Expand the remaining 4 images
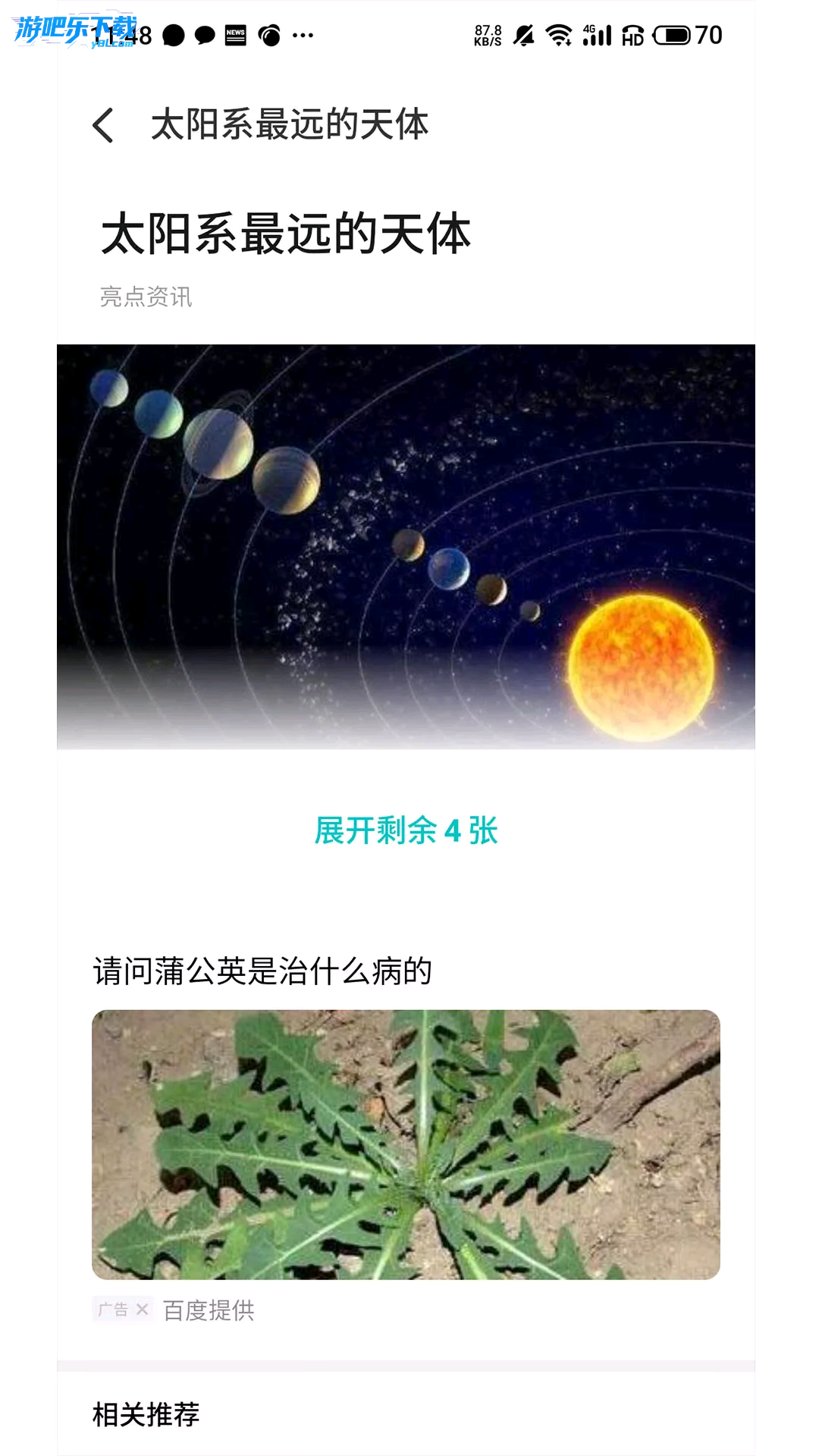This screenshot has width=819, height=1456. coord(406,830)
